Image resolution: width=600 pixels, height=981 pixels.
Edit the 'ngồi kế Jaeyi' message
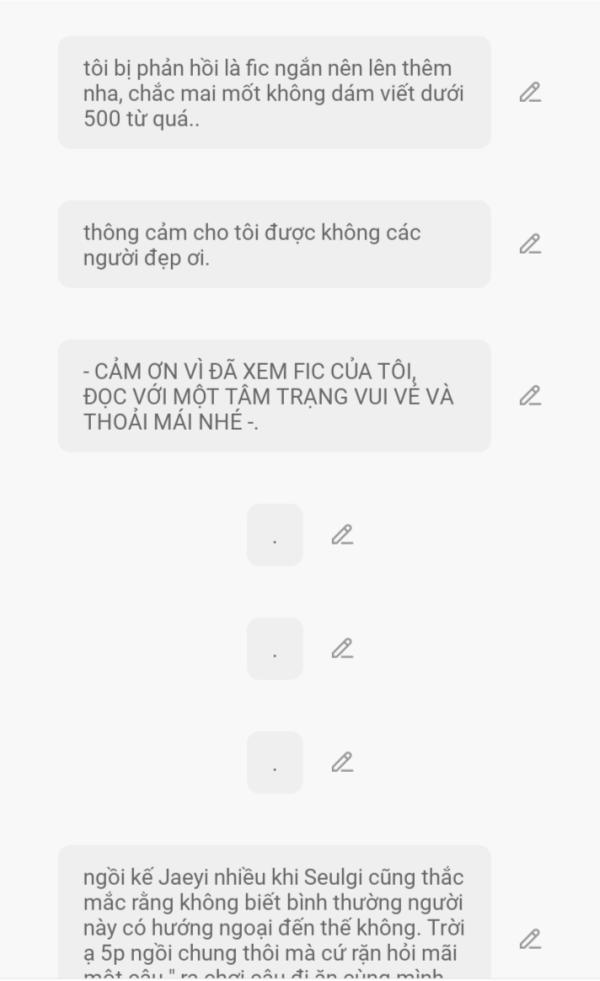pos(530,939)
